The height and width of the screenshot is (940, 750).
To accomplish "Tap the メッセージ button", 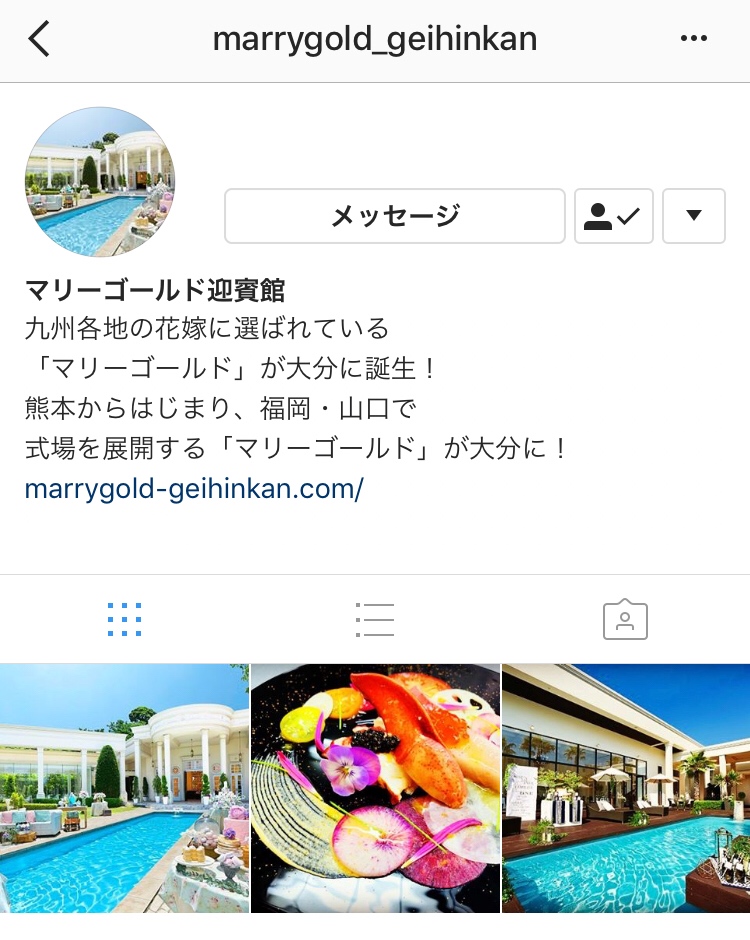I will [x=395, y=216].
